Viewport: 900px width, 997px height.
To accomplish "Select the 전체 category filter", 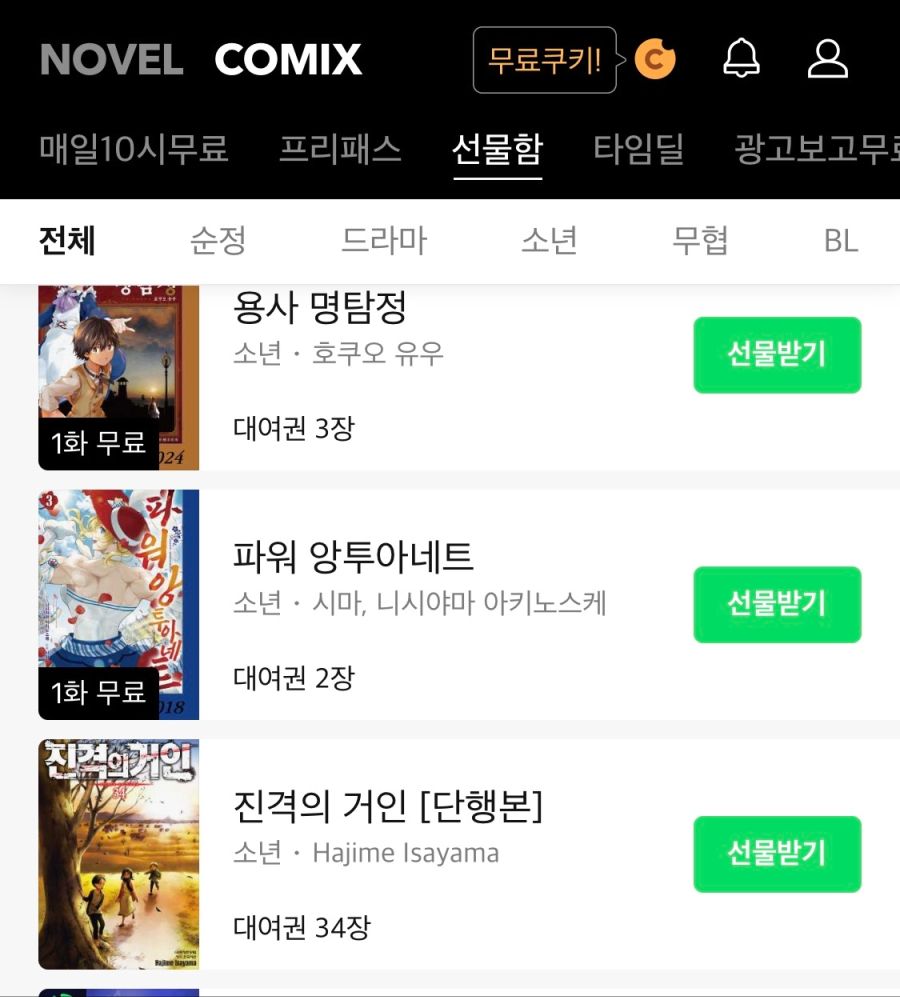I will [67, 241].
